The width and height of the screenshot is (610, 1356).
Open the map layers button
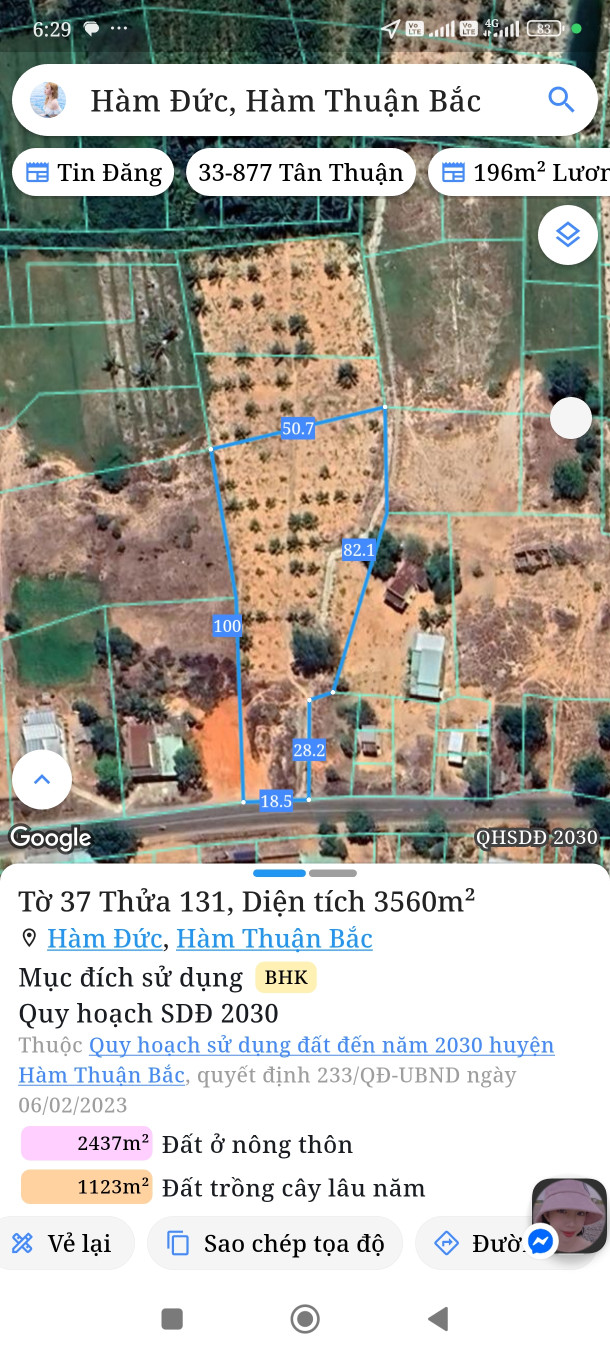[x=567, y=235]
